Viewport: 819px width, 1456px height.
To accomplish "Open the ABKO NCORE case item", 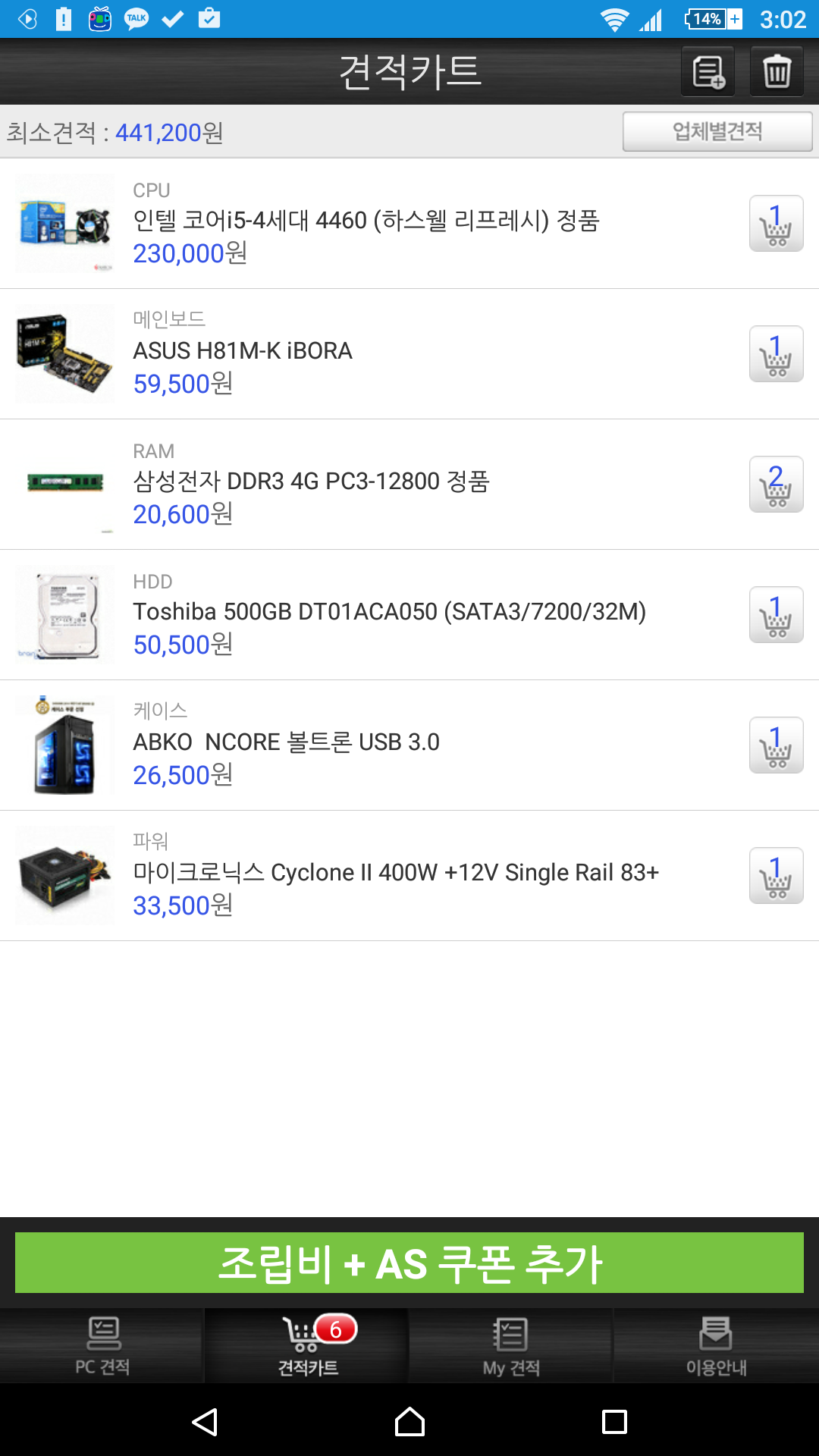I will tap(286, 742).
